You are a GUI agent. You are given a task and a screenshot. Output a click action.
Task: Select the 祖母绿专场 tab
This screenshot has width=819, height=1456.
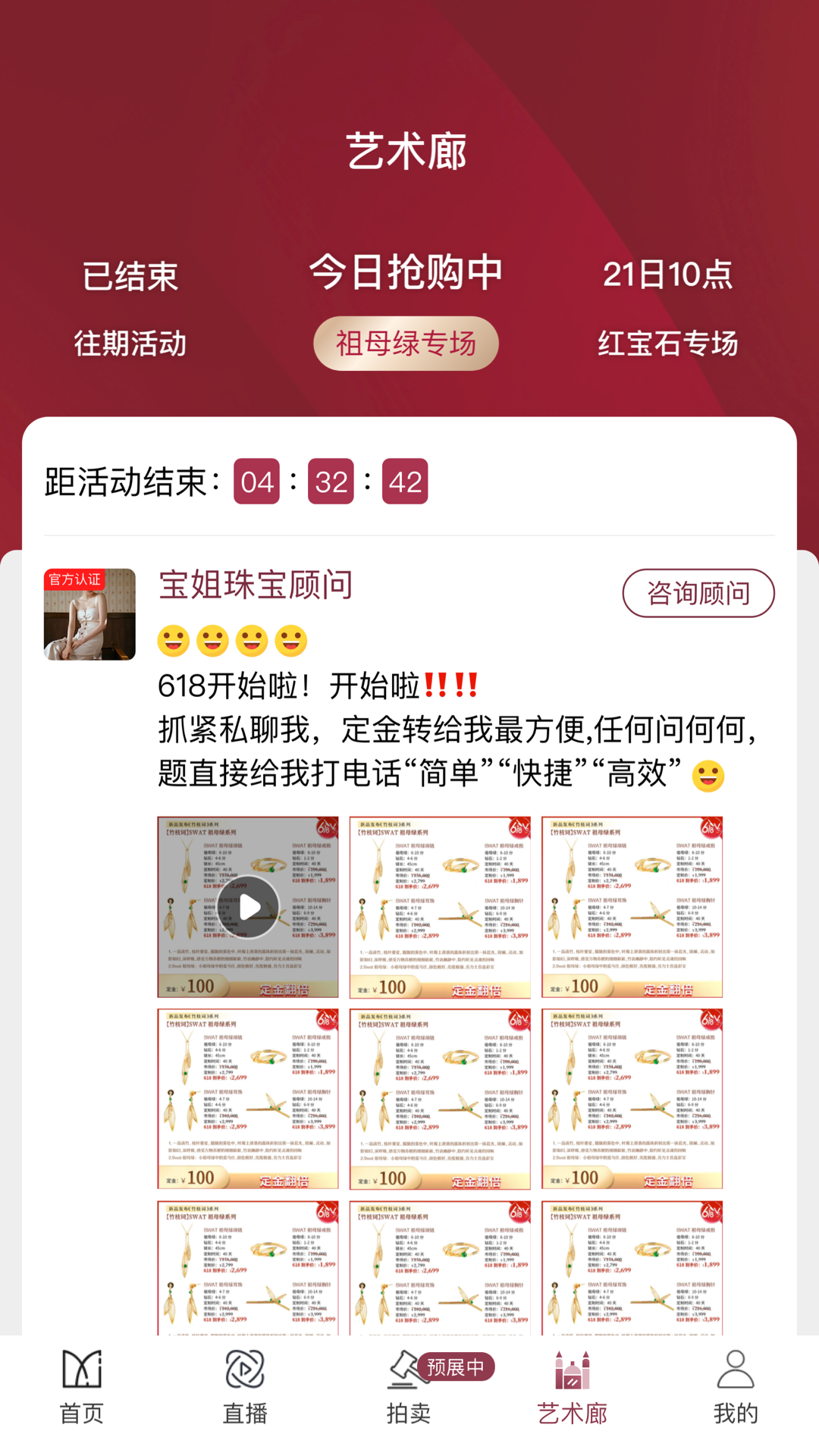pos(406,344)
